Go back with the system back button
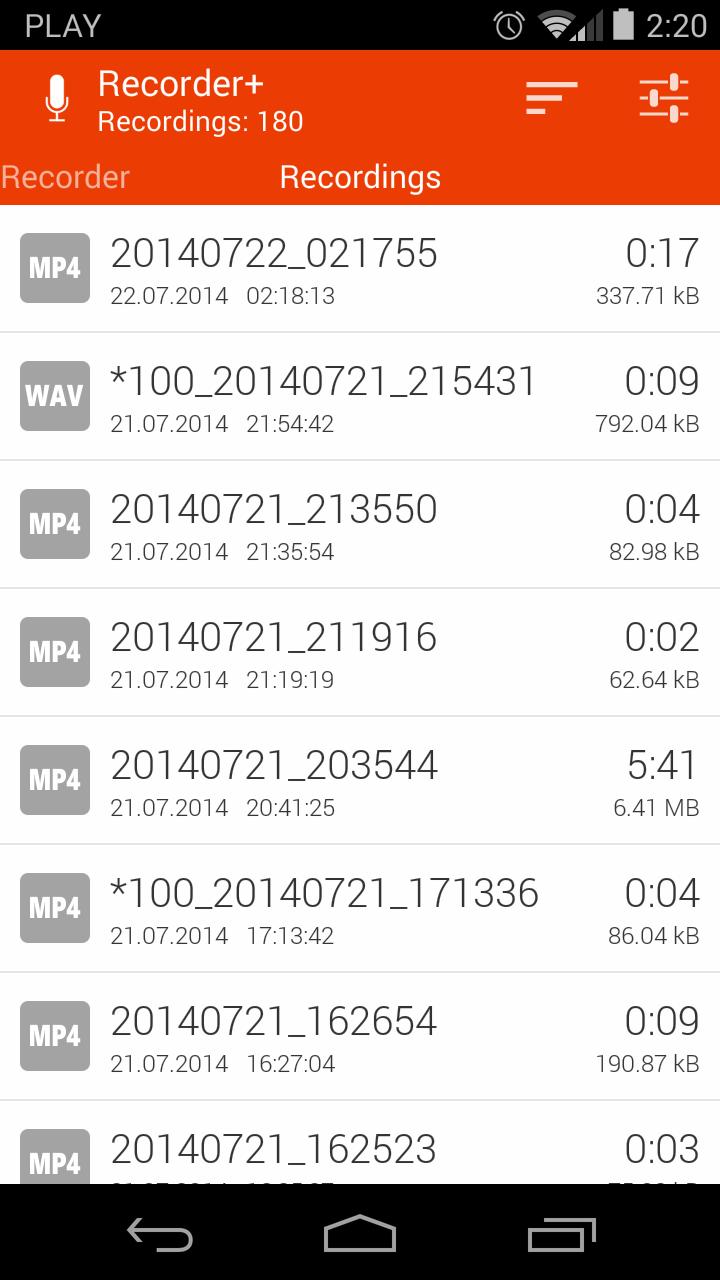 click(160, 1234)
